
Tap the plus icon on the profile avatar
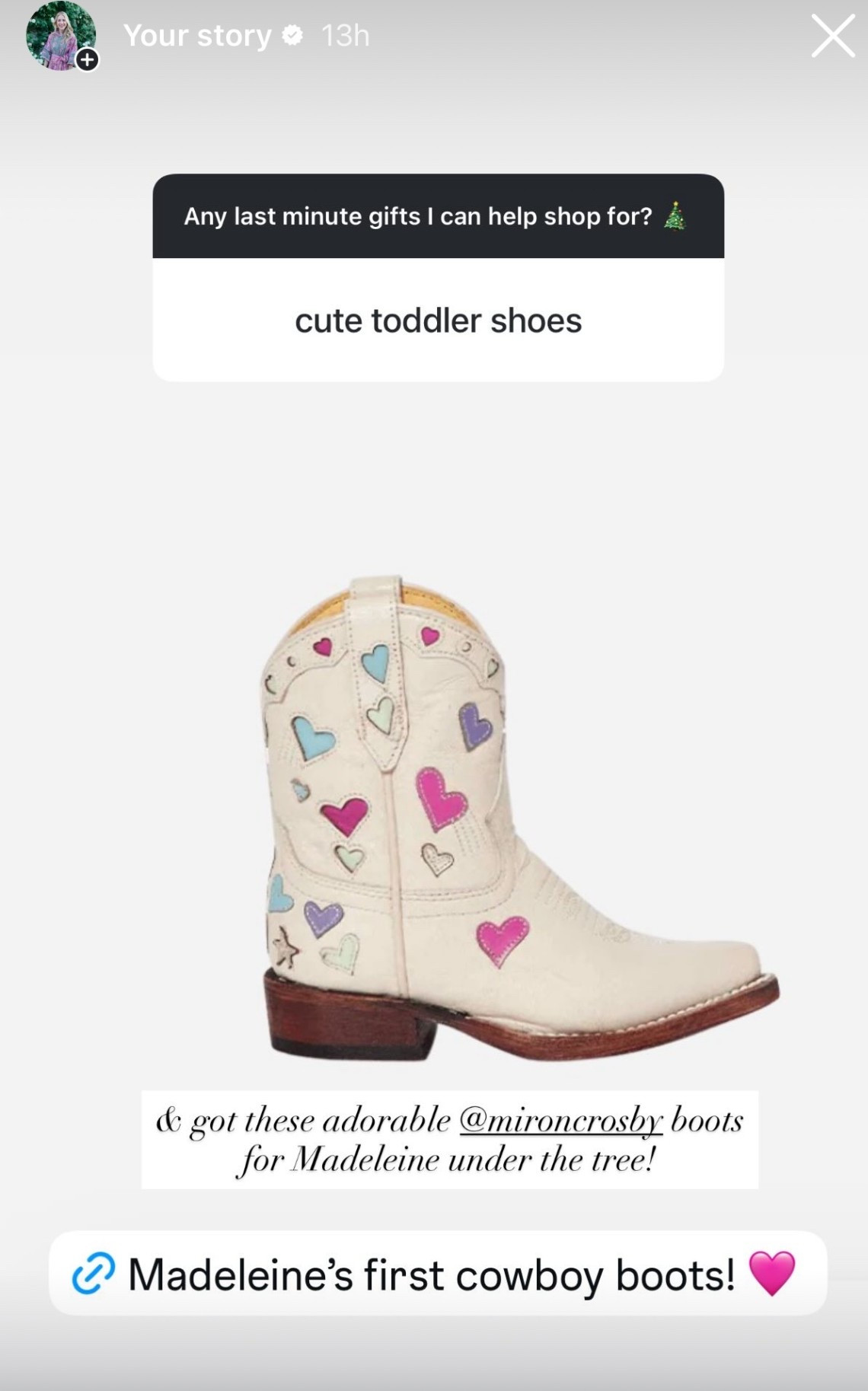coord(87,59)
